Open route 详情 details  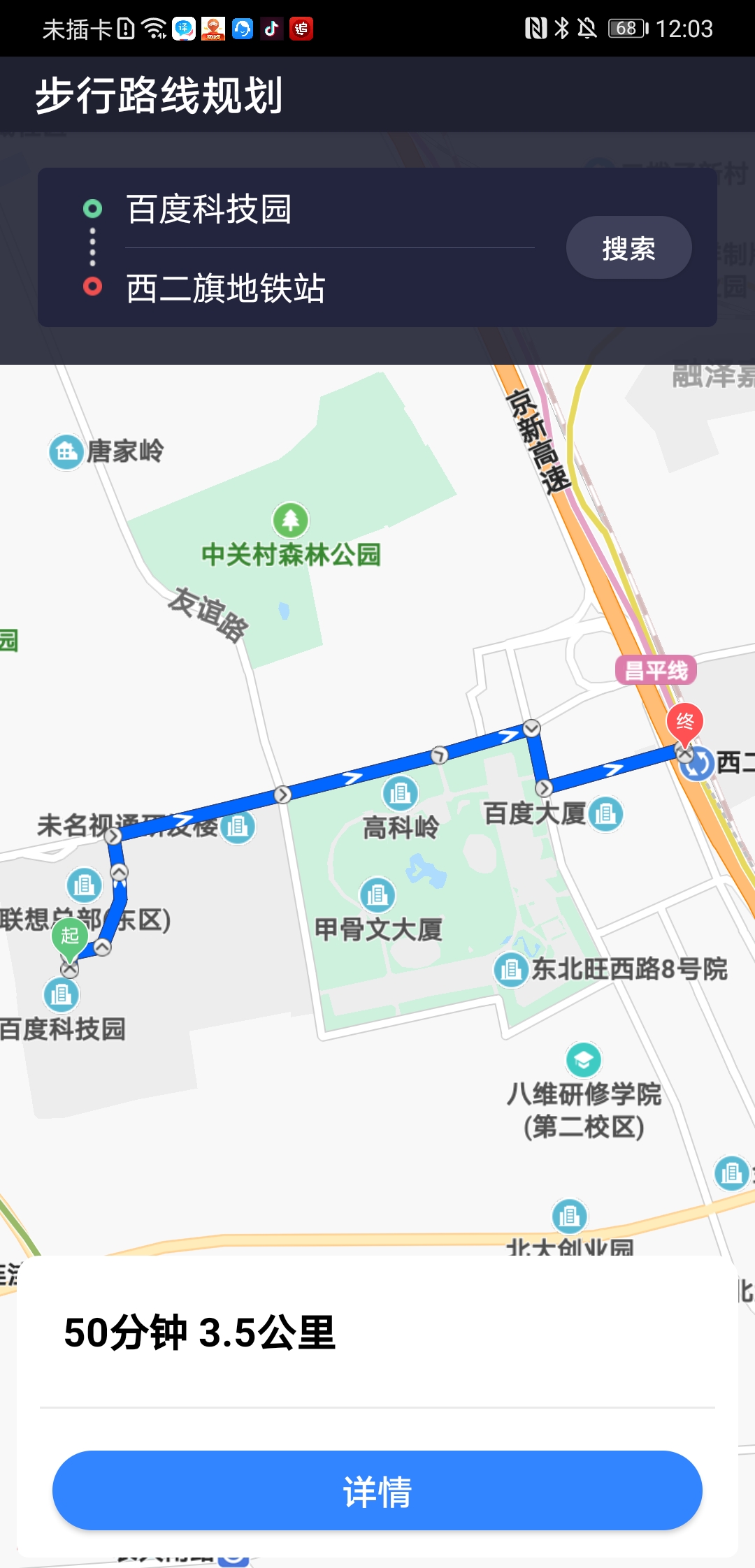pos(377,1490)
